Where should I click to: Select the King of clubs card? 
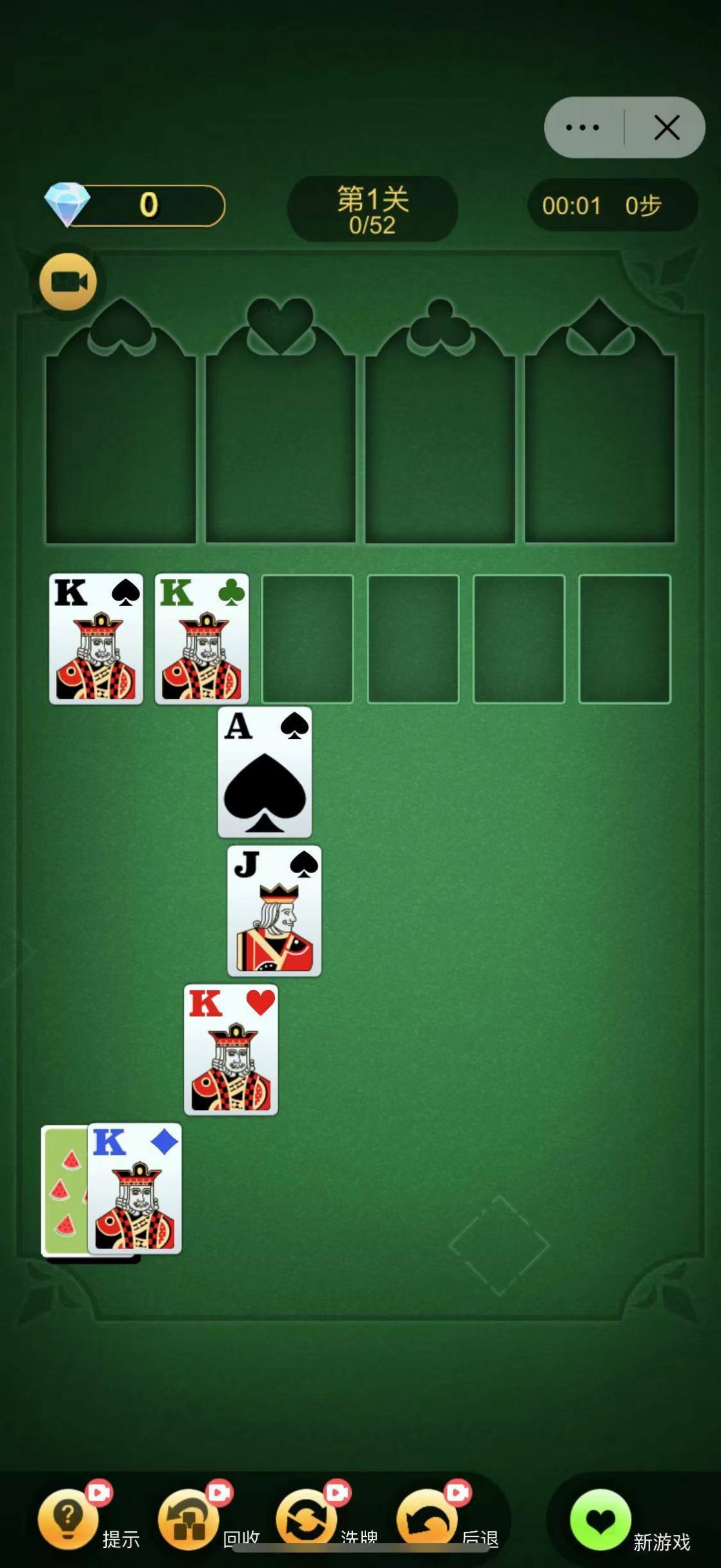pos(202,638)
